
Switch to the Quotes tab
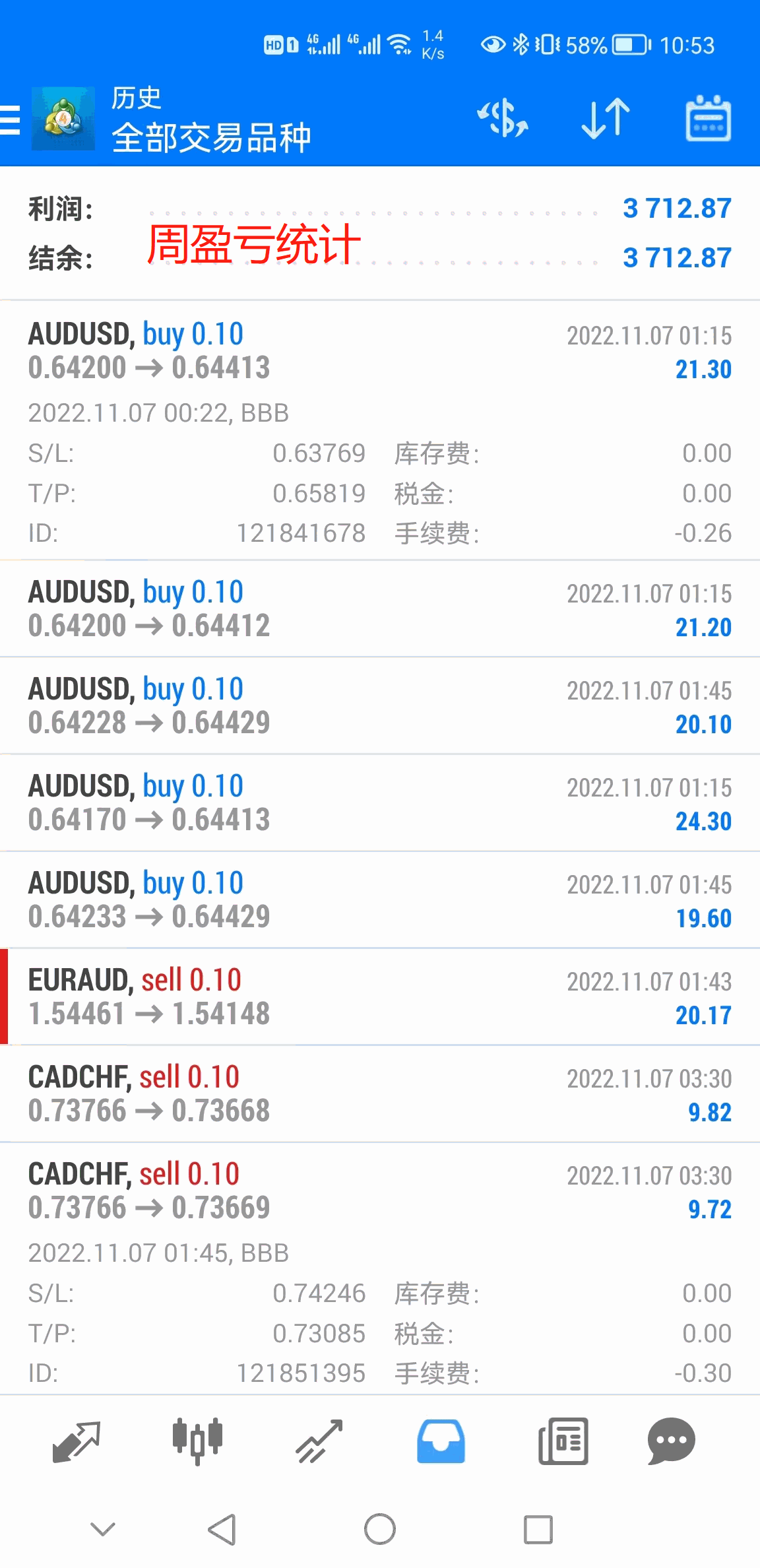(x=76, y=1441)
